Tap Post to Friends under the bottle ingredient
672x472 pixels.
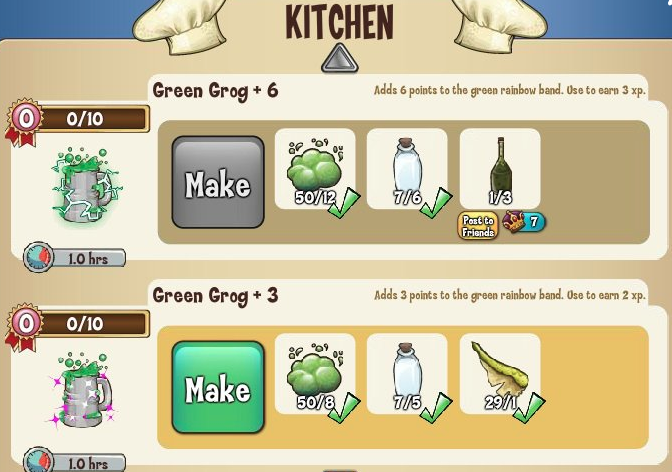coord(478,225)
